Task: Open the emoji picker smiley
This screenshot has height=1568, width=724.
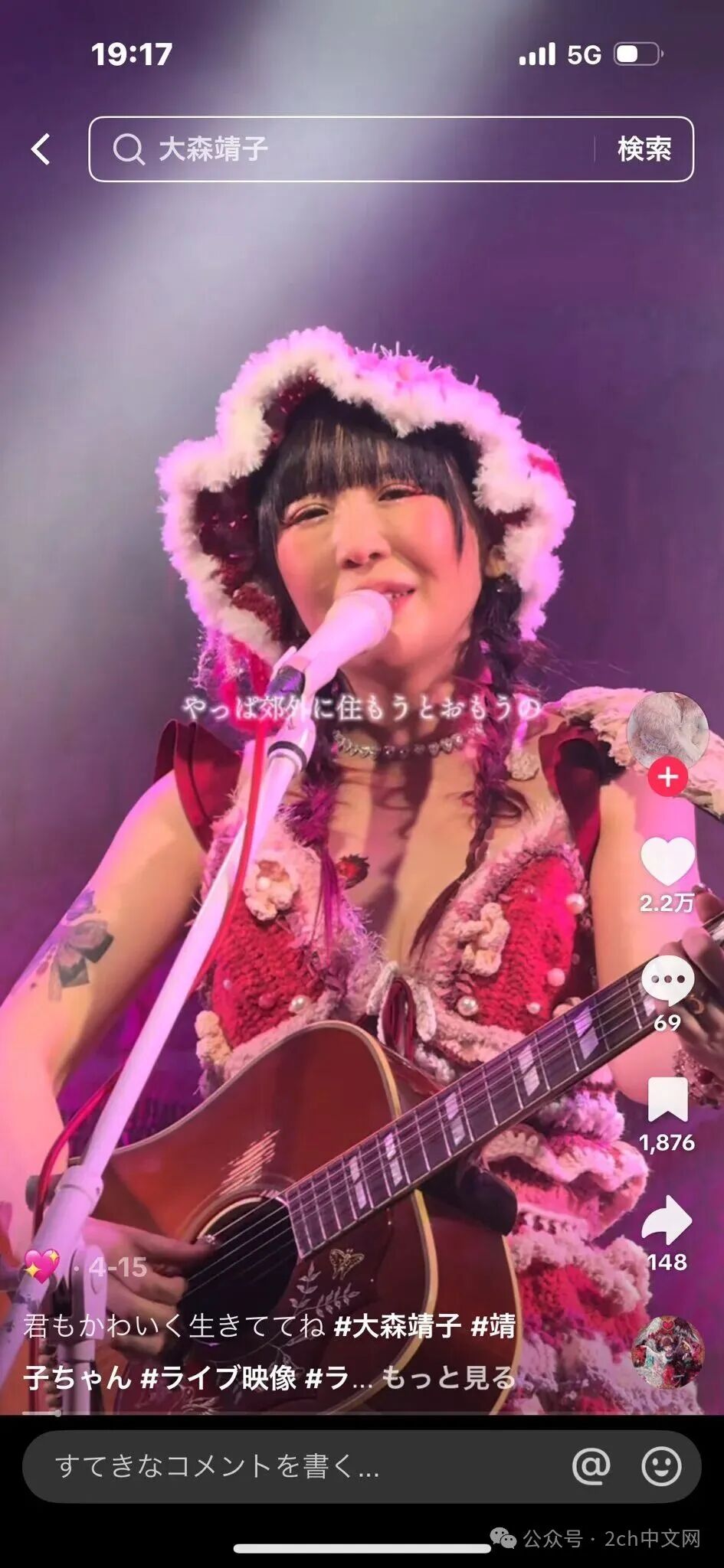Action: pyautogui.click(x=660, y=1466)
